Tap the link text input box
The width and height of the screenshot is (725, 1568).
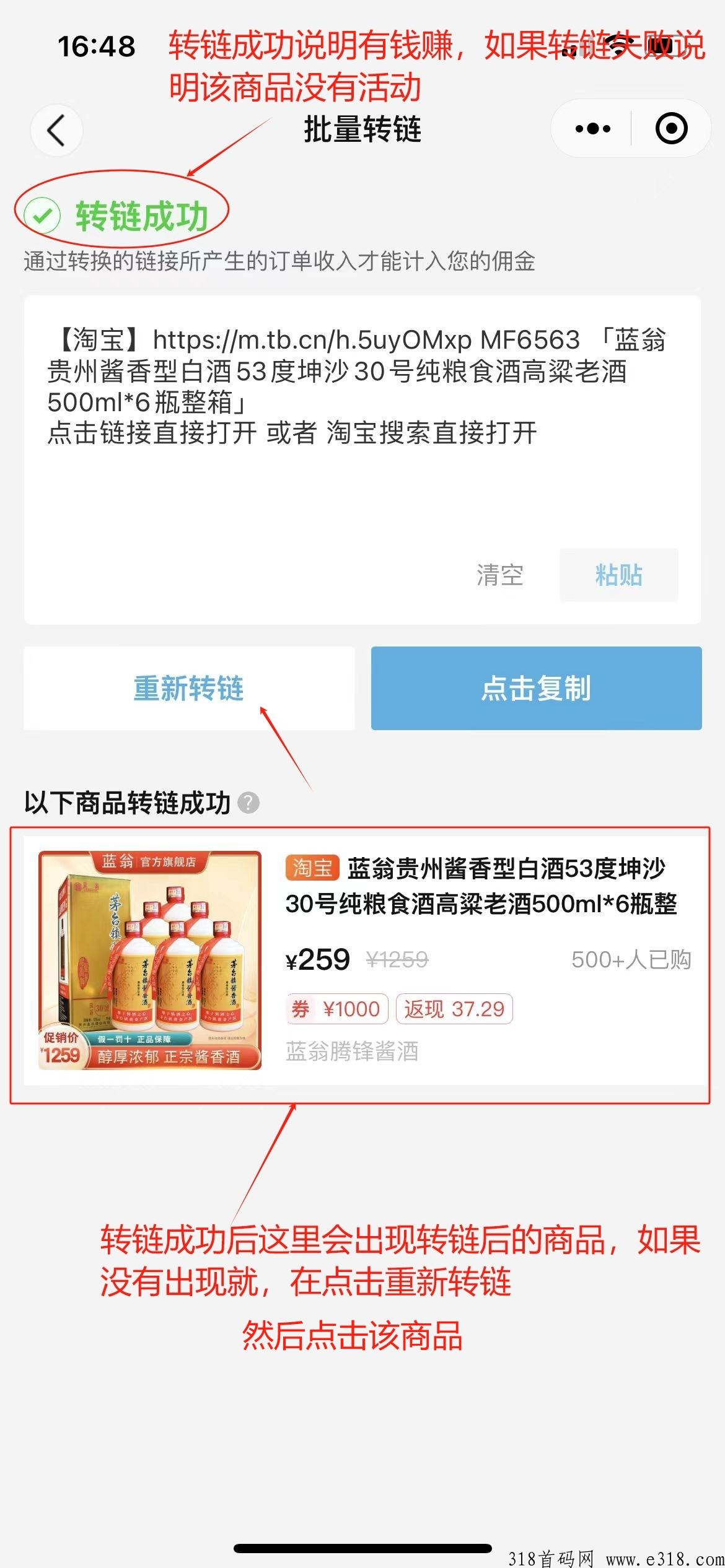[362, 421]
